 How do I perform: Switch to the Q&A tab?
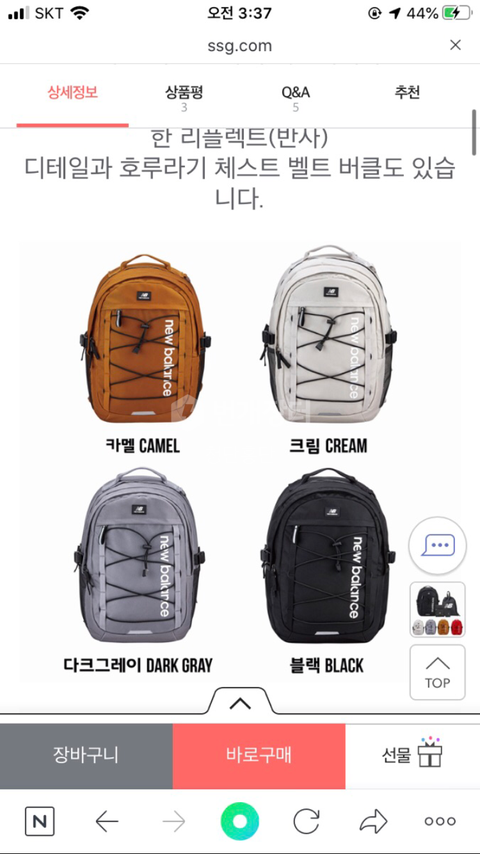(x=296, y=97)
